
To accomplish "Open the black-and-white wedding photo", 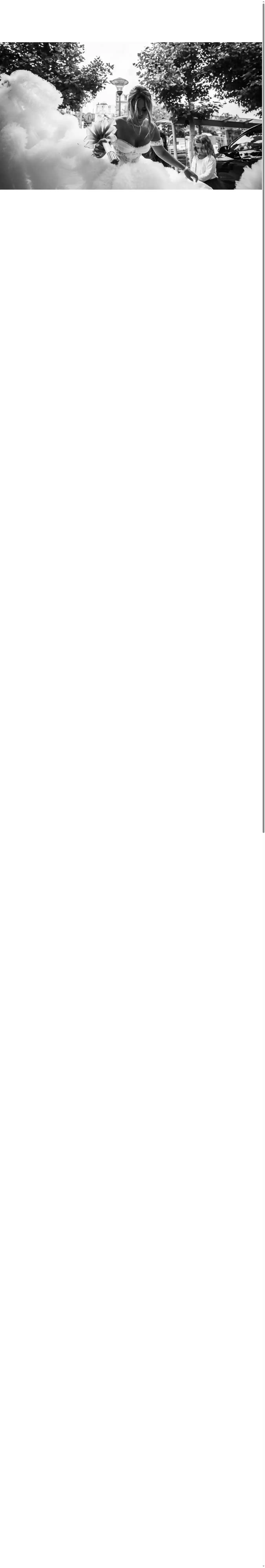I will (131, 116).
